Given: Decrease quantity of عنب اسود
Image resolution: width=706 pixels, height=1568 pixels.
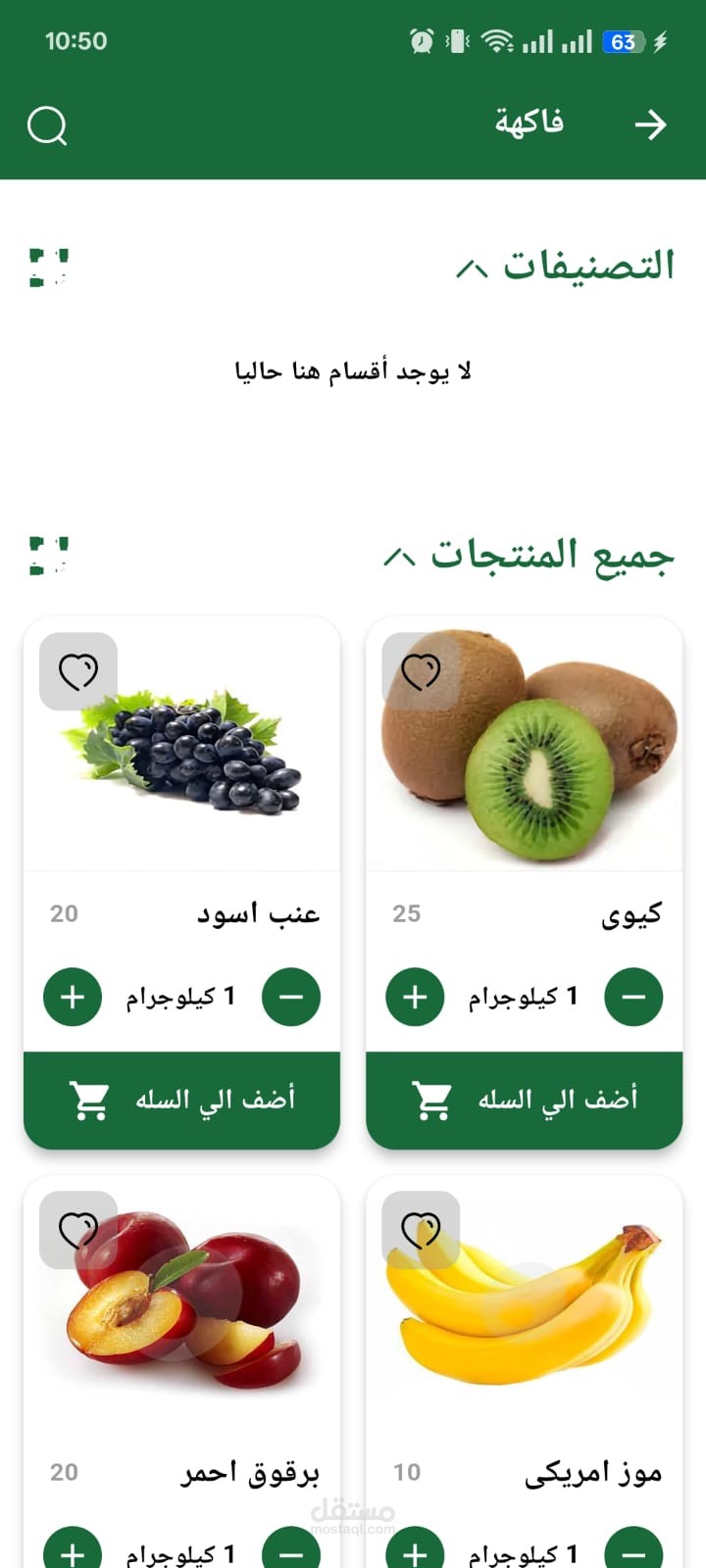Looking at the screenshot, I should tap(291, 997).
